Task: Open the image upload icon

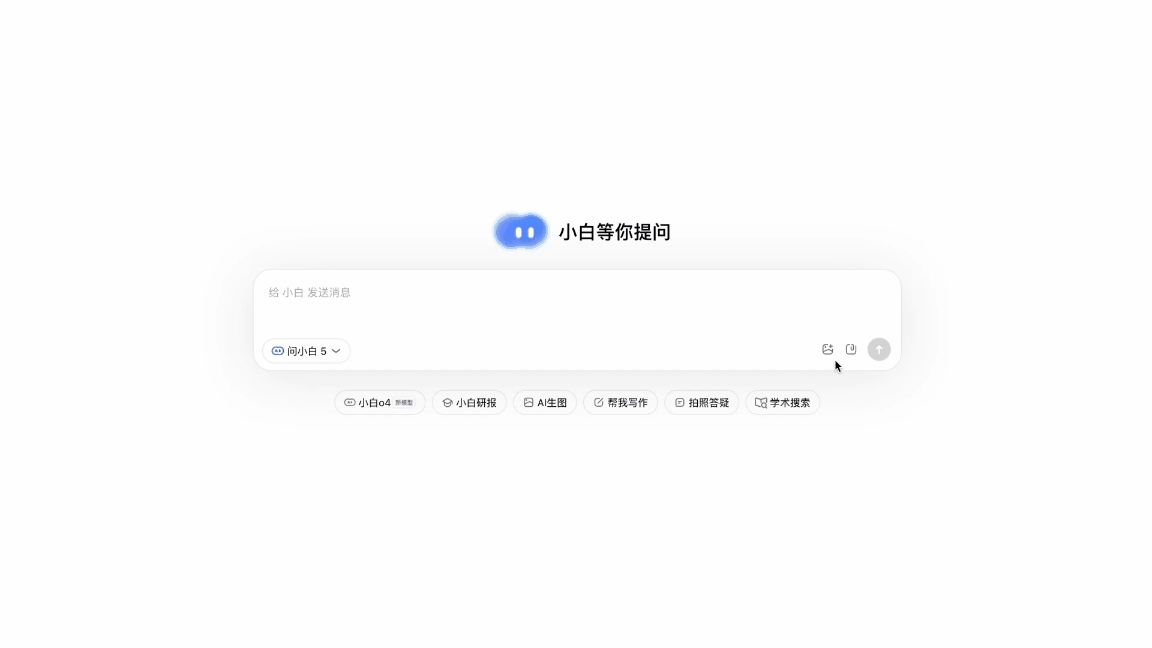Action: [828, 350]
